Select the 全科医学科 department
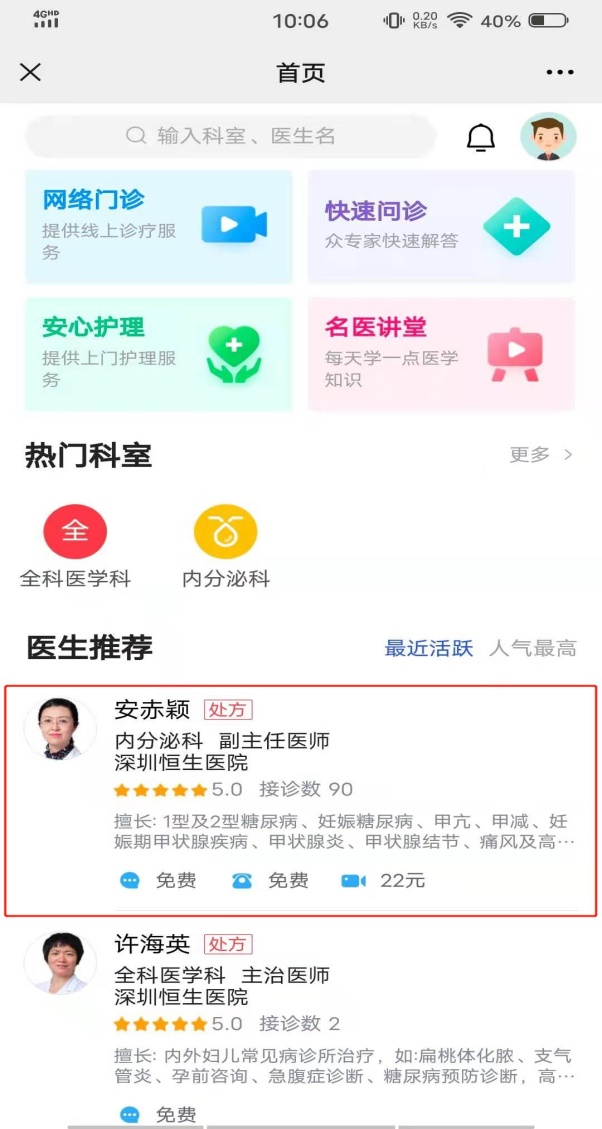 click(75, 546)
